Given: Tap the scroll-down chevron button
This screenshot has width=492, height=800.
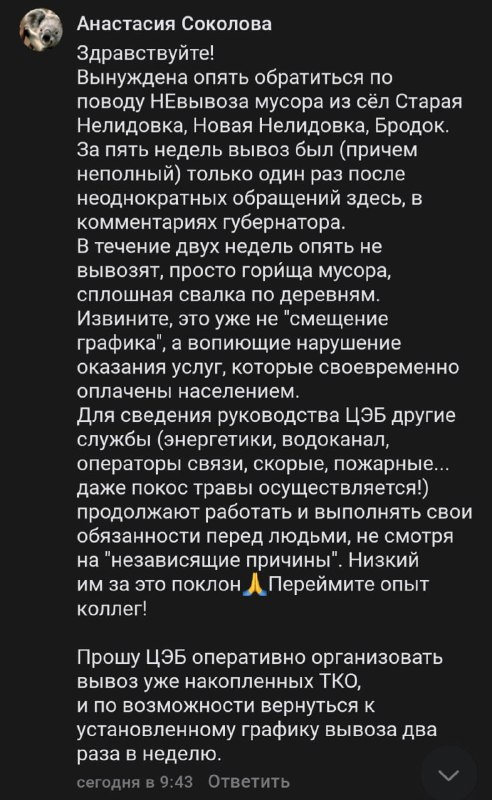Looking at the screenshot, I should (449, 774).
